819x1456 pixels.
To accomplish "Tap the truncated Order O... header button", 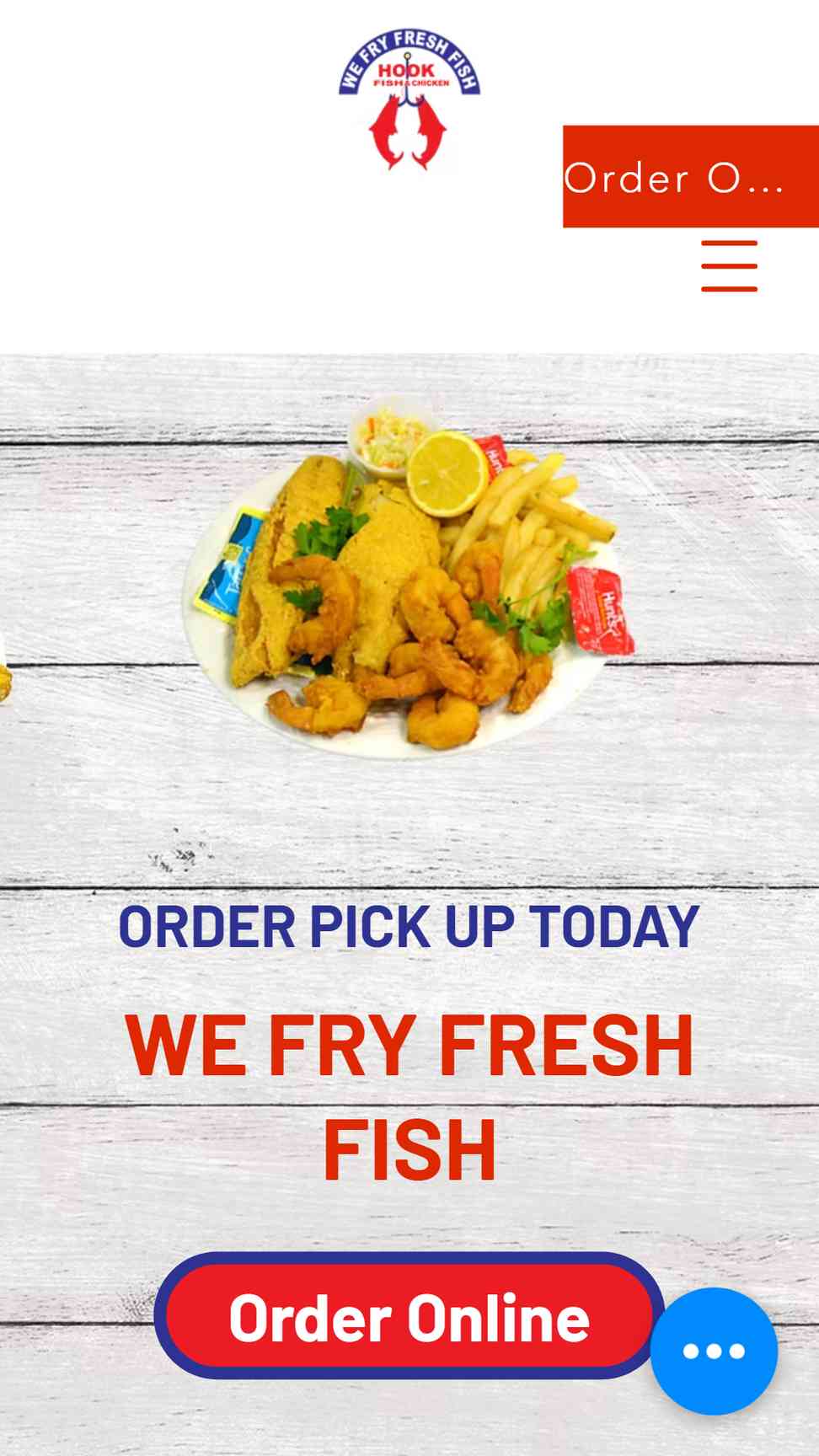I will (690, 177).
